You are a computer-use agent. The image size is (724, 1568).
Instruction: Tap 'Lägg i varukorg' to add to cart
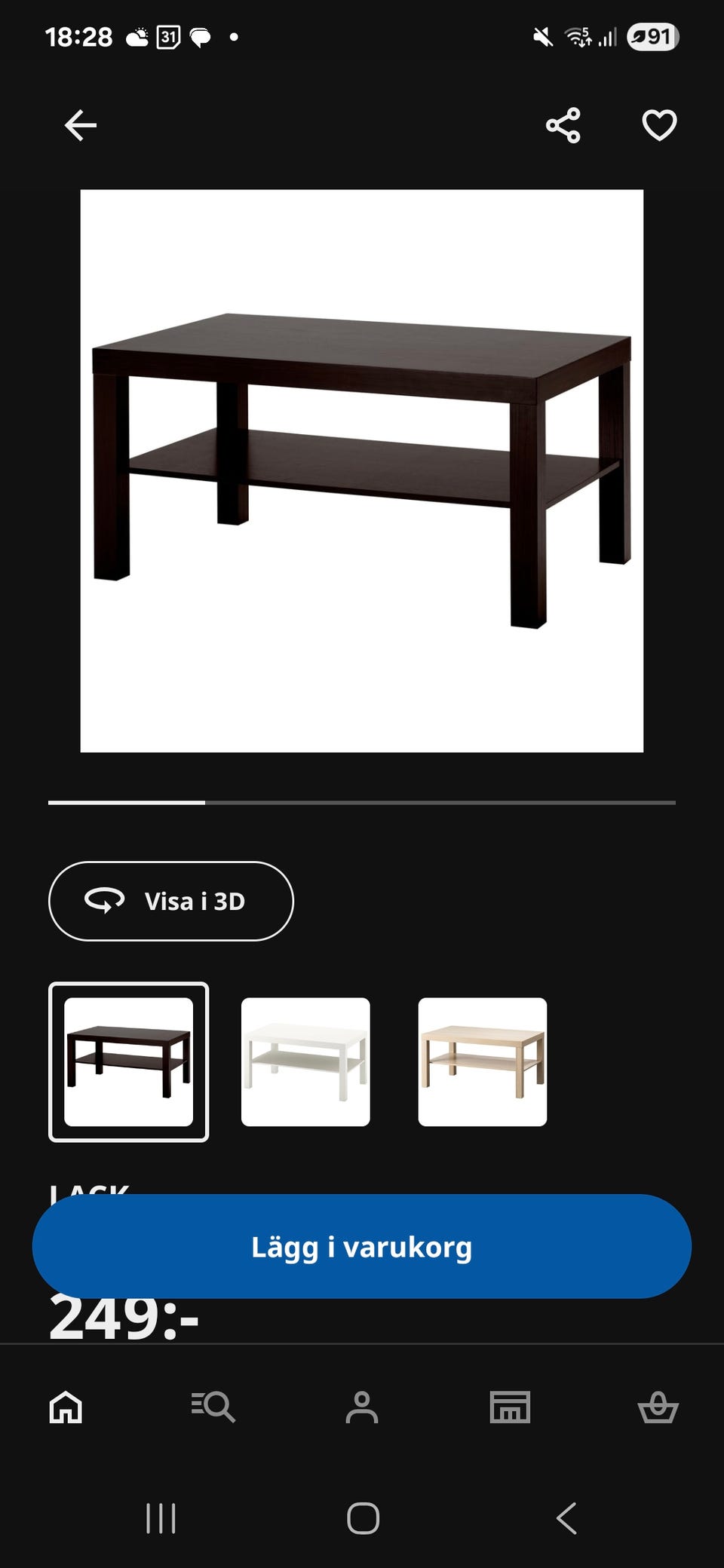point(362,1248)
